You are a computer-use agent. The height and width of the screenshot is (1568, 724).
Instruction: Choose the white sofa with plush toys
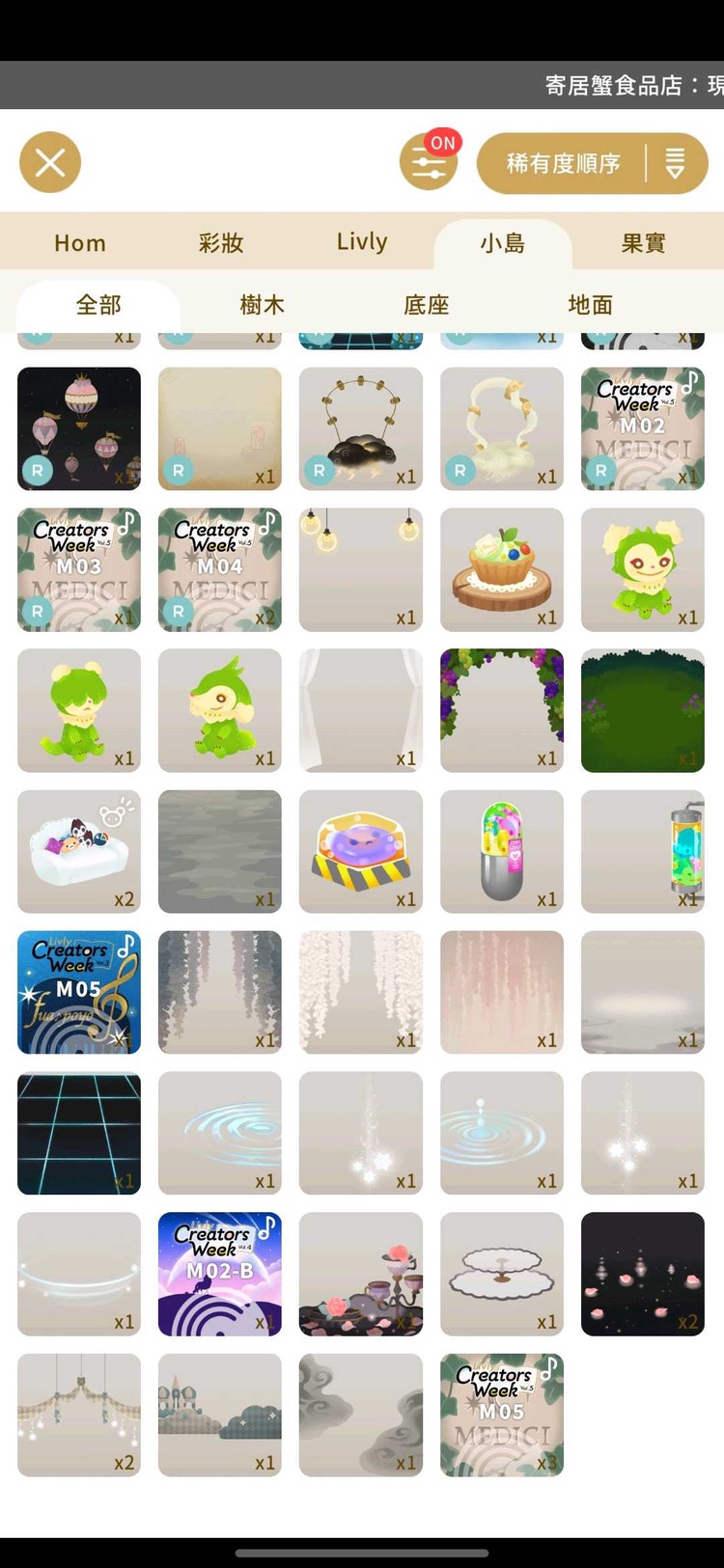79,851
